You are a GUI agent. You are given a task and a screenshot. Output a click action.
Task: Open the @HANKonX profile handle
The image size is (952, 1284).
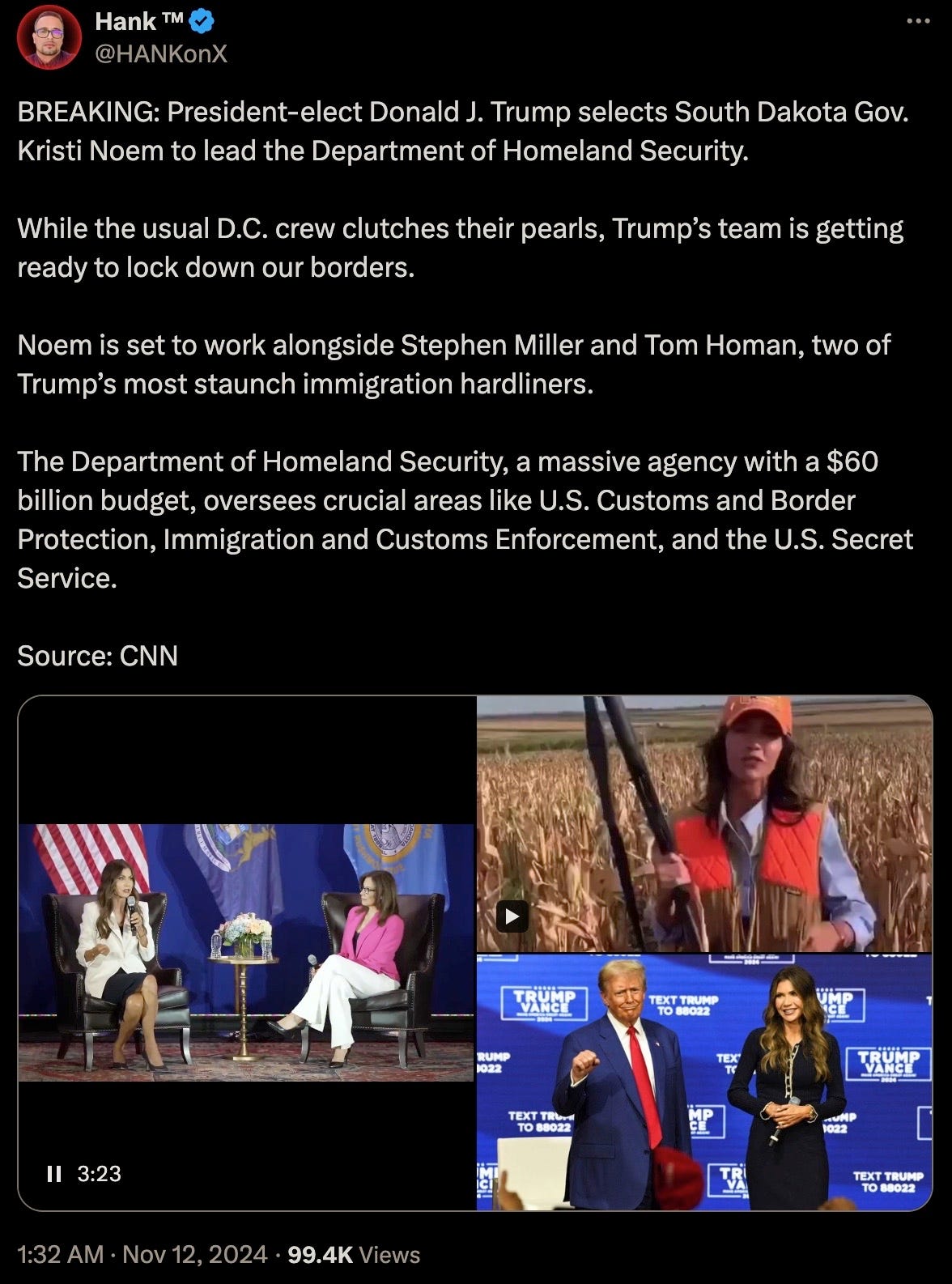tap(161, 53)
